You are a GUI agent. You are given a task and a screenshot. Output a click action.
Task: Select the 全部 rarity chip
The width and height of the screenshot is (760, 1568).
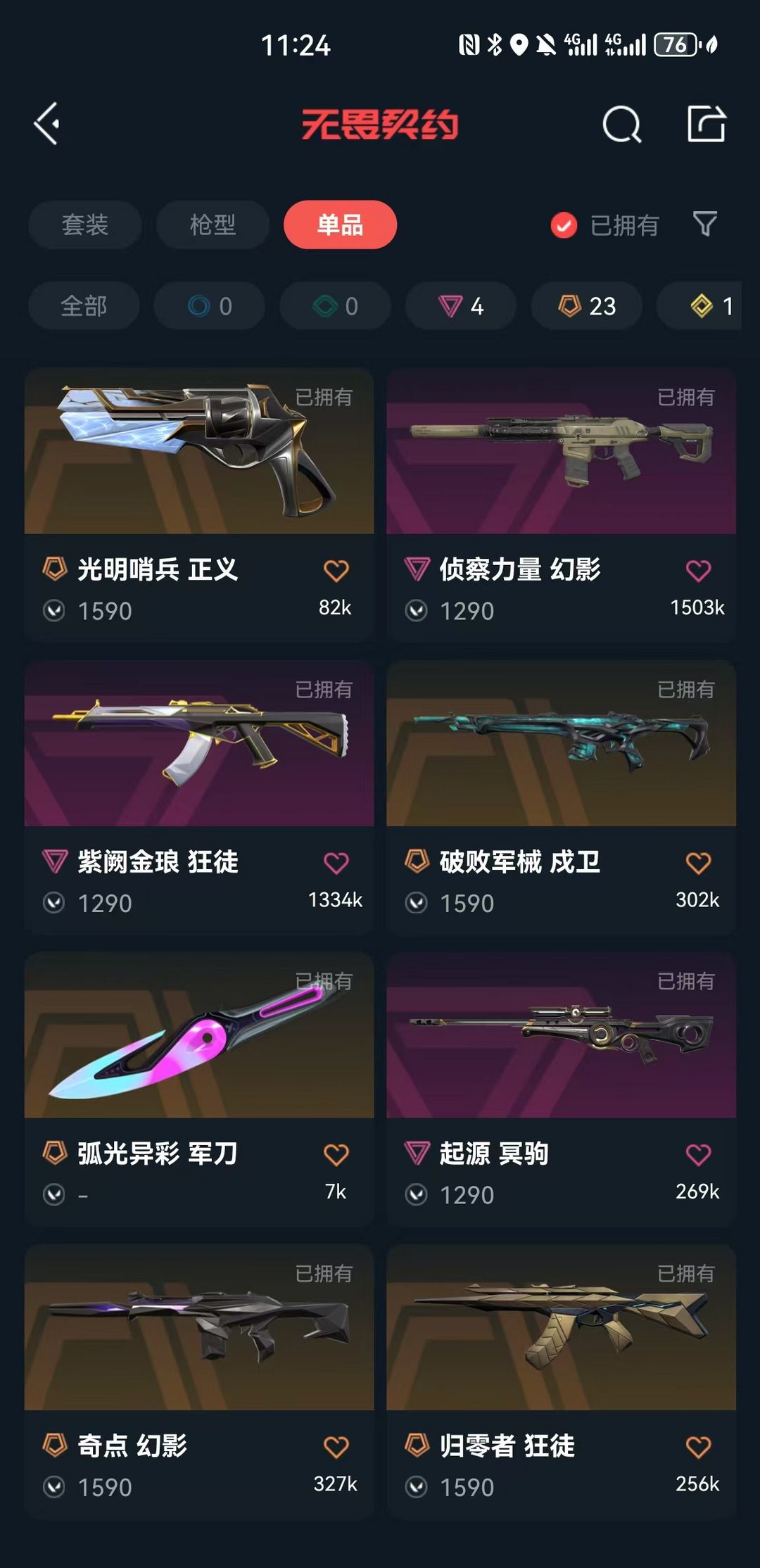coord(84,306)
